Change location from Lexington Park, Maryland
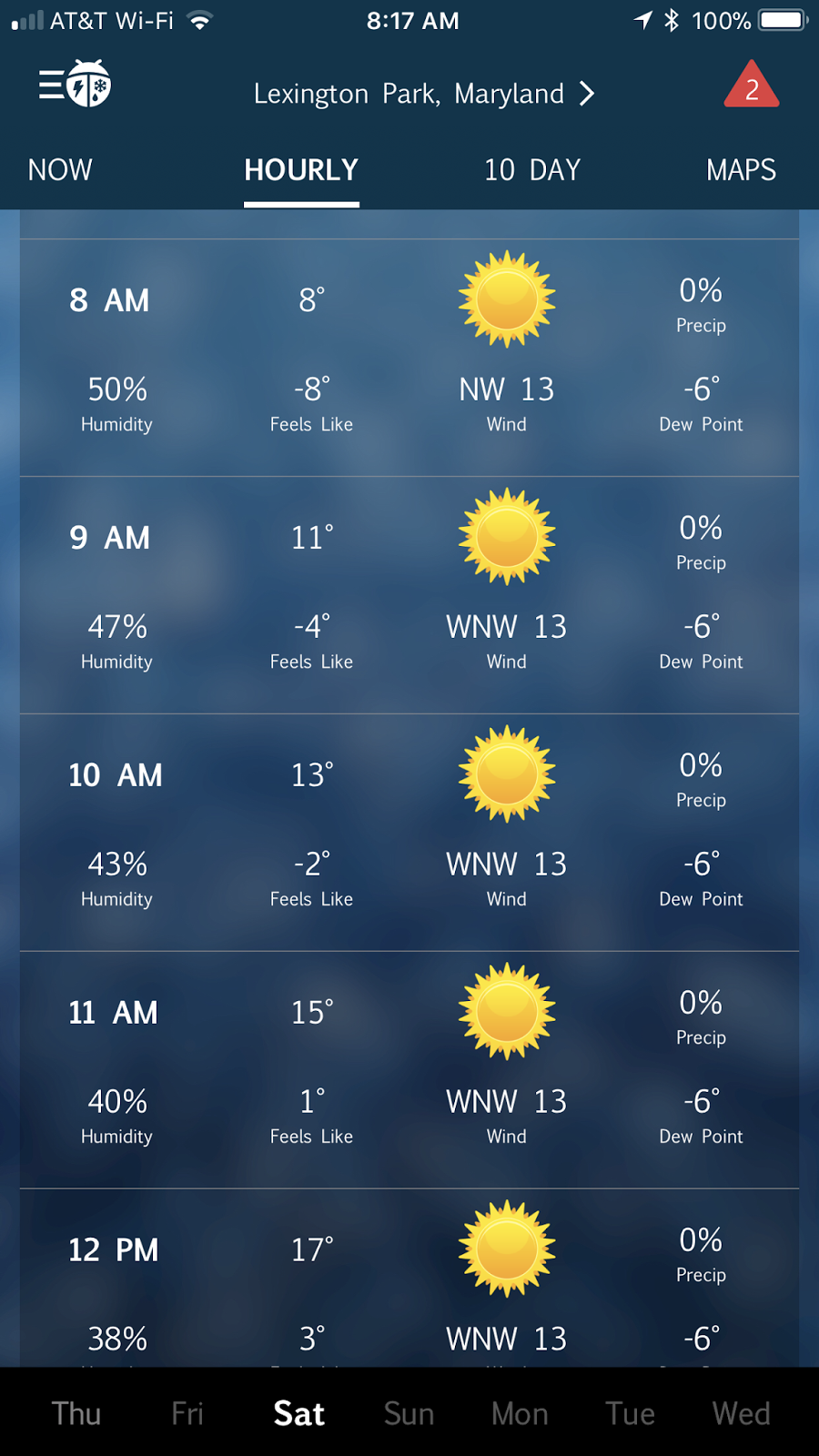This screenshot has height=1456, width=819. click(x=423, y=94)
